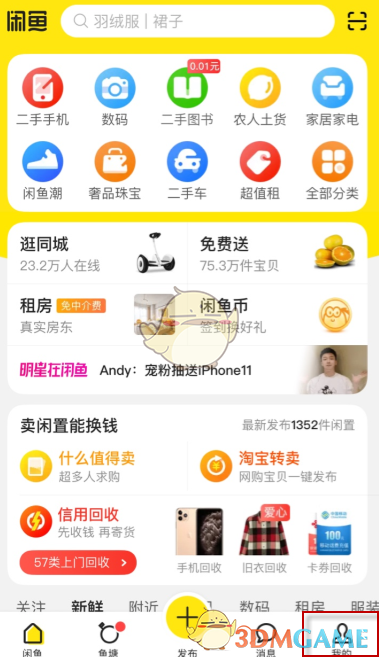Tap the 57类上门回收 button
Image resolution: width=379 pixels, height=657 pixels.
point(78,562)
